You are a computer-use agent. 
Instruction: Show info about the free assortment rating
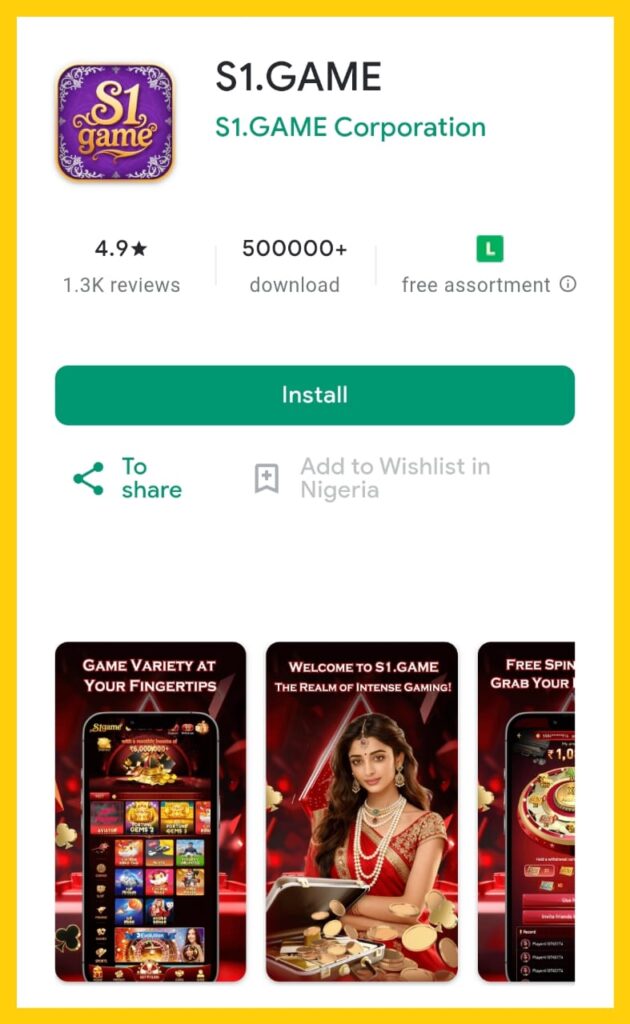click(568, 284)
